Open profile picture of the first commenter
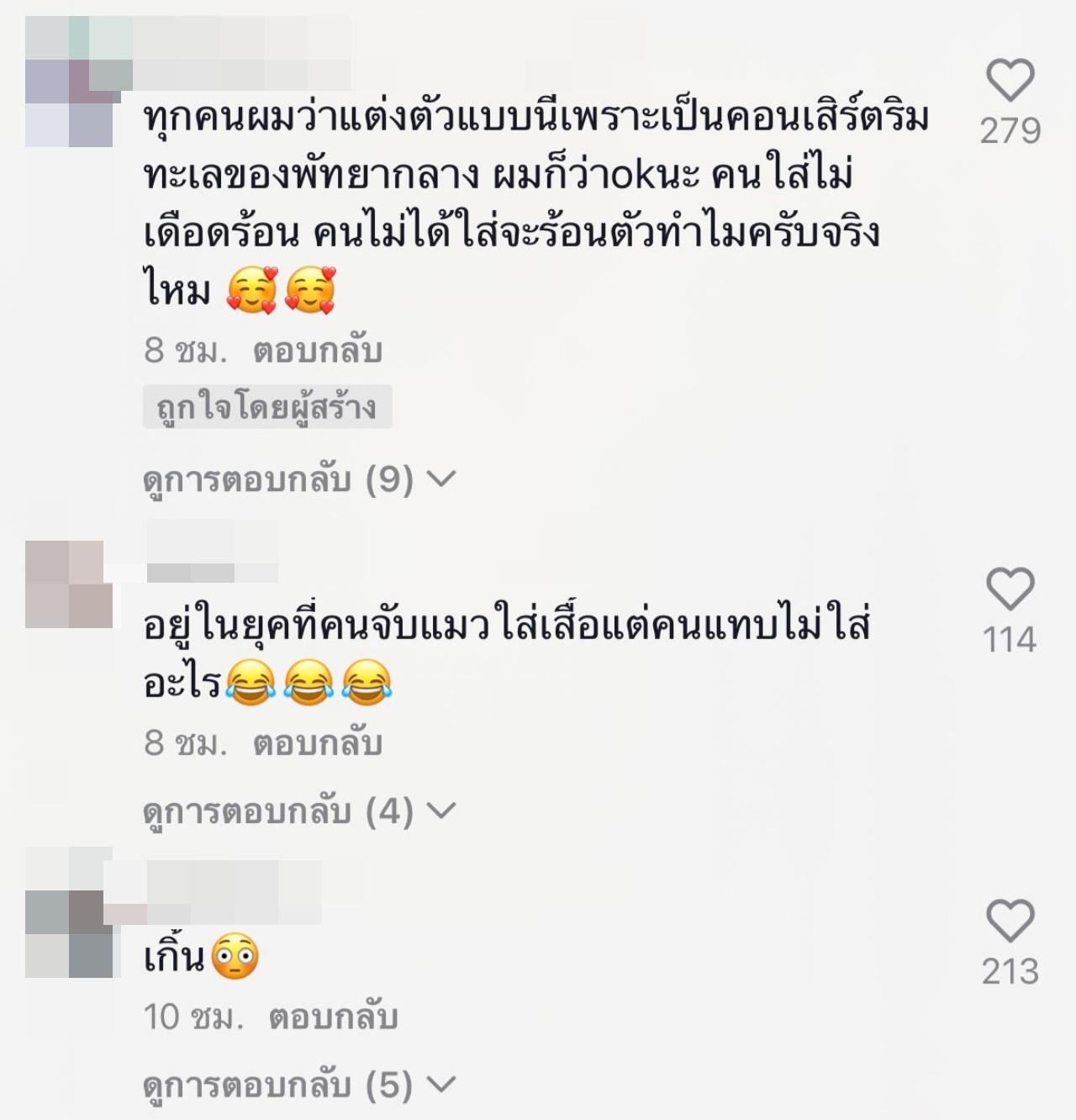 pyautogui.click(x=69, y=103)
